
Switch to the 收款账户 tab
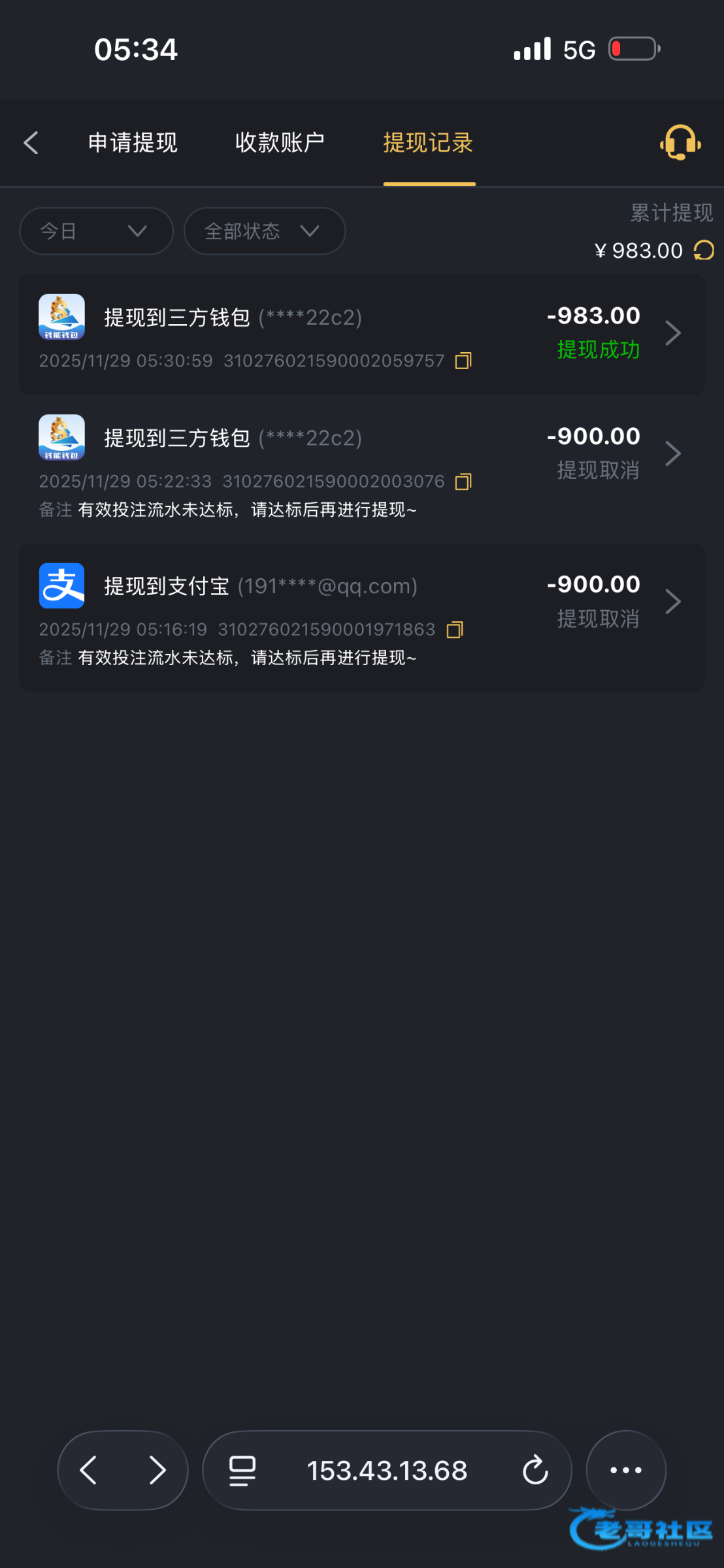point(280,142)
